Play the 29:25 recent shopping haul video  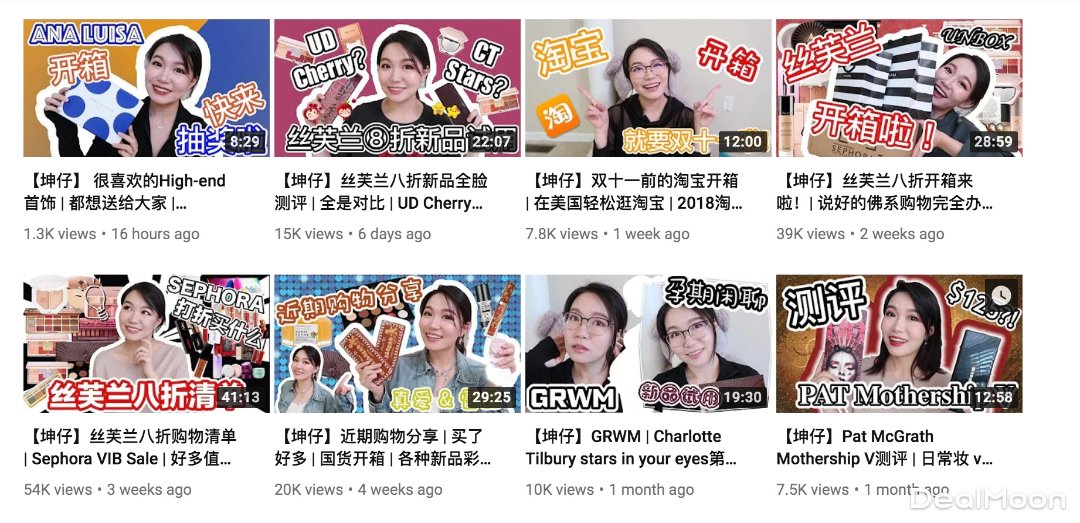point(397,344)
